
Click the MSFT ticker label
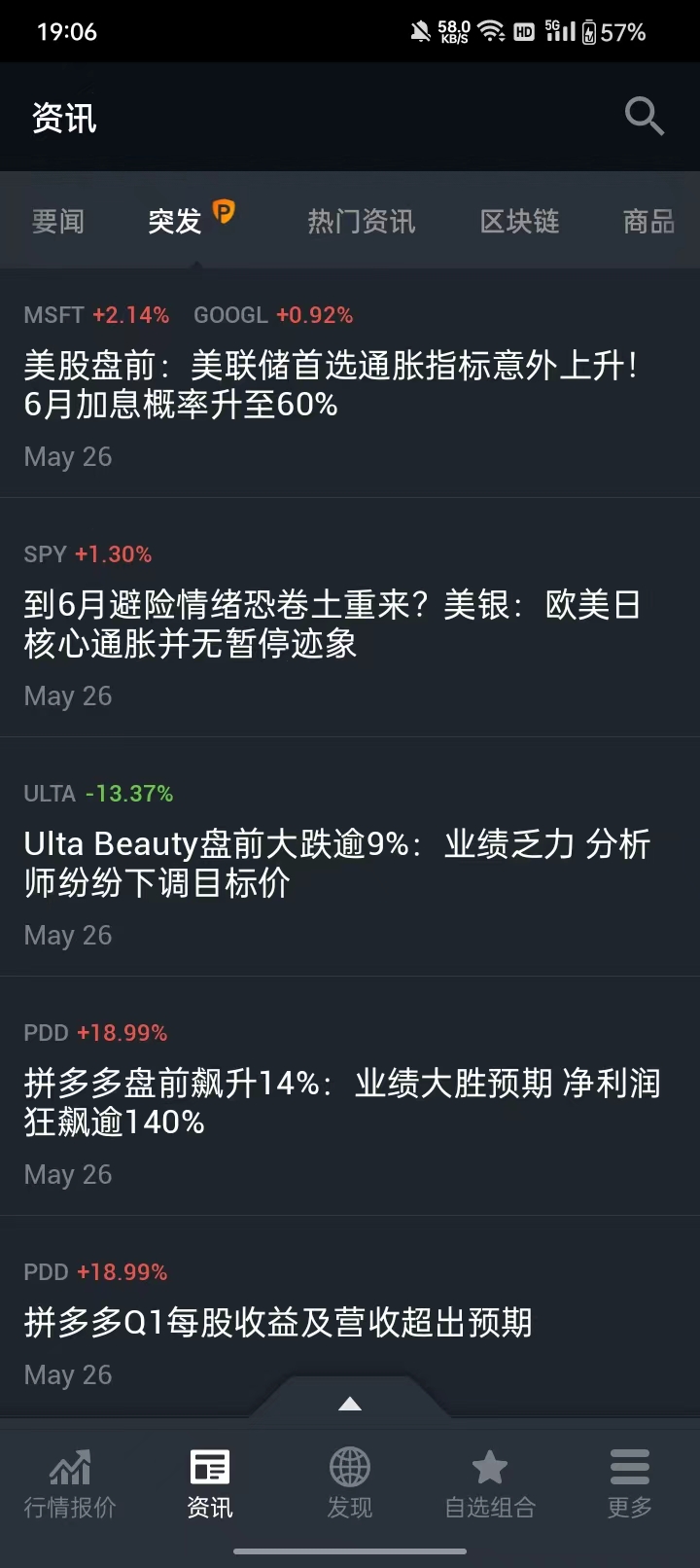(x=49, y=315)
